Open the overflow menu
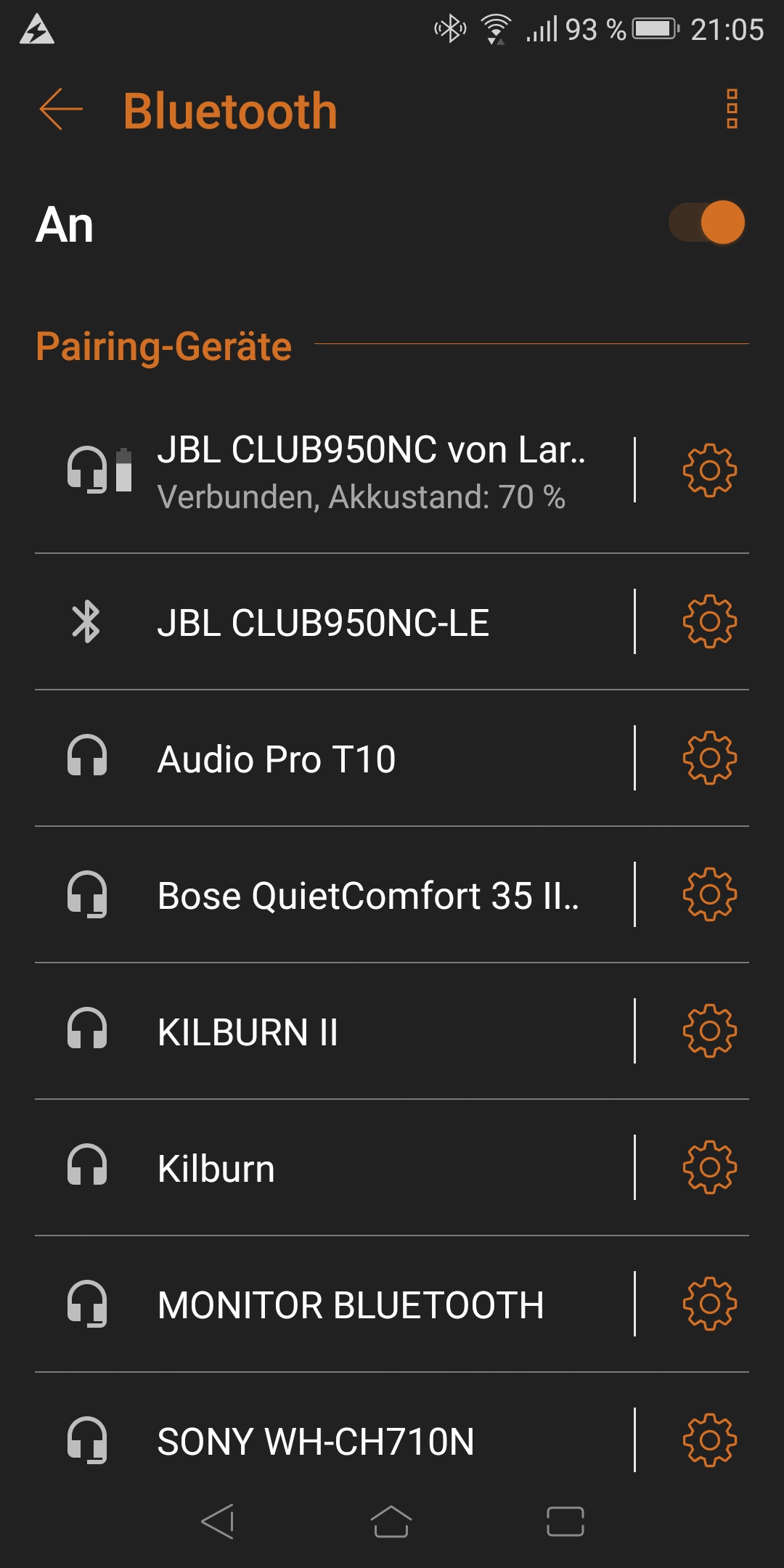The image size is (784, 1568). pyautogui.click(x=732, y=110)
